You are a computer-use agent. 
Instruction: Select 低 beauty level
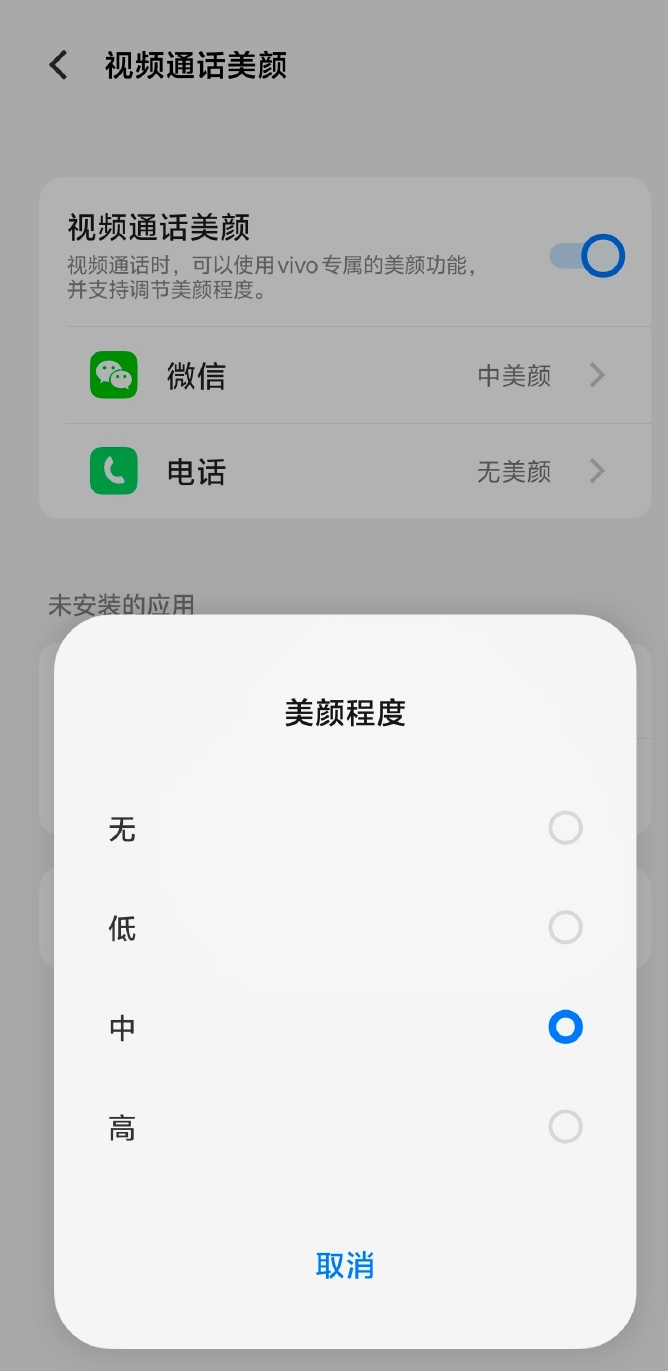coord(565,928)
